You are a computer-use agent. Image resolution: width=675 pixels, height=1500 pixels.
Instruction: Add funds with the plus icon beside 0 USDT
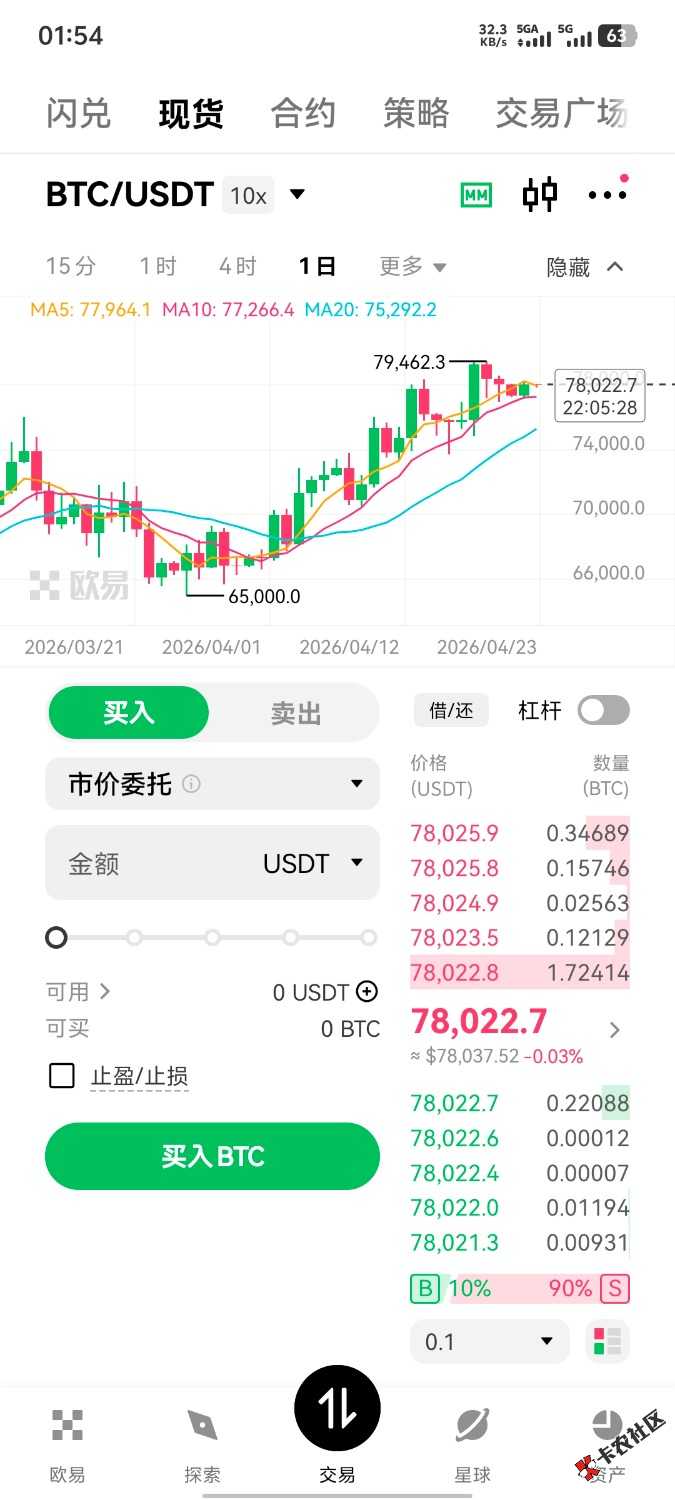click(x=368, y=992)
